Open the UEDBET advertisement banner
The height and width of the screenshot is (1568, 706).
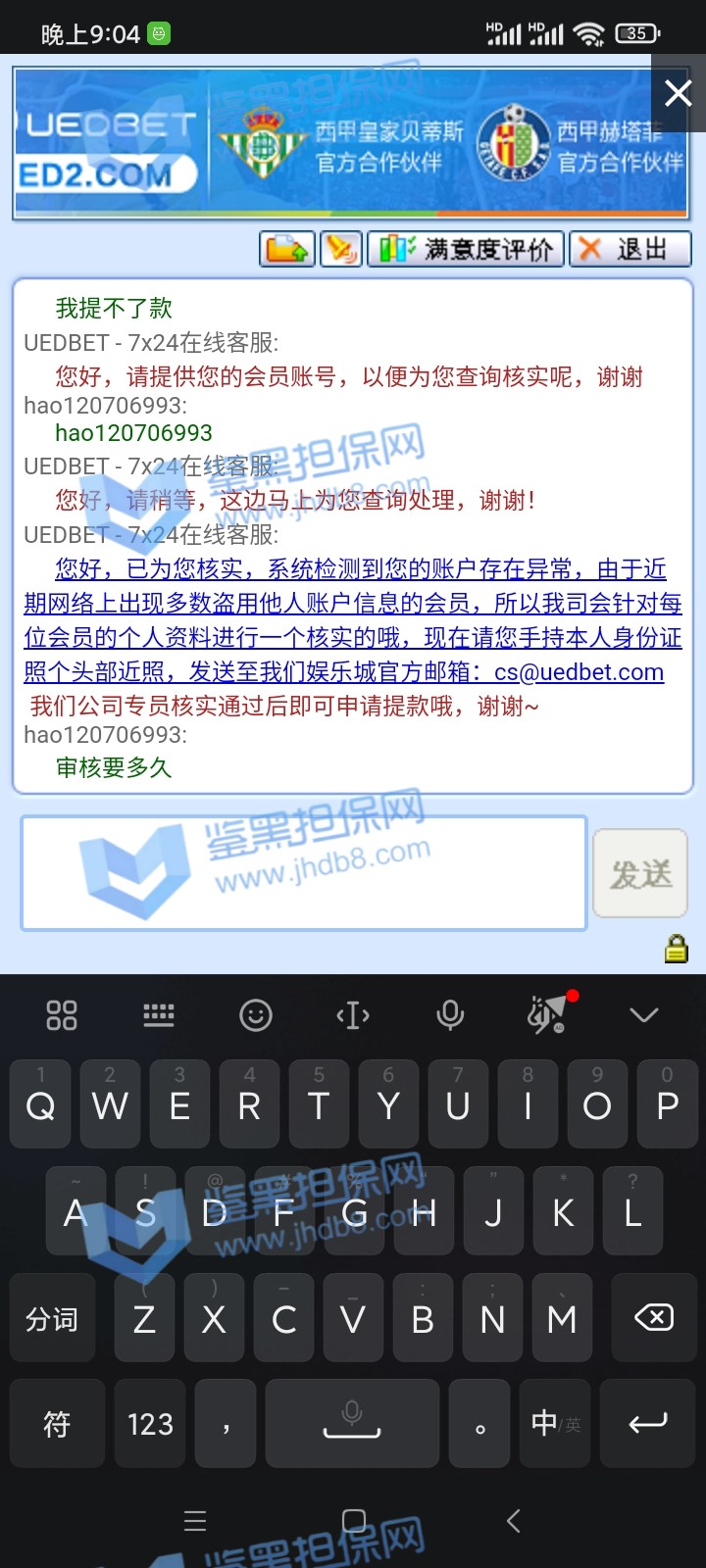(333, 143)
